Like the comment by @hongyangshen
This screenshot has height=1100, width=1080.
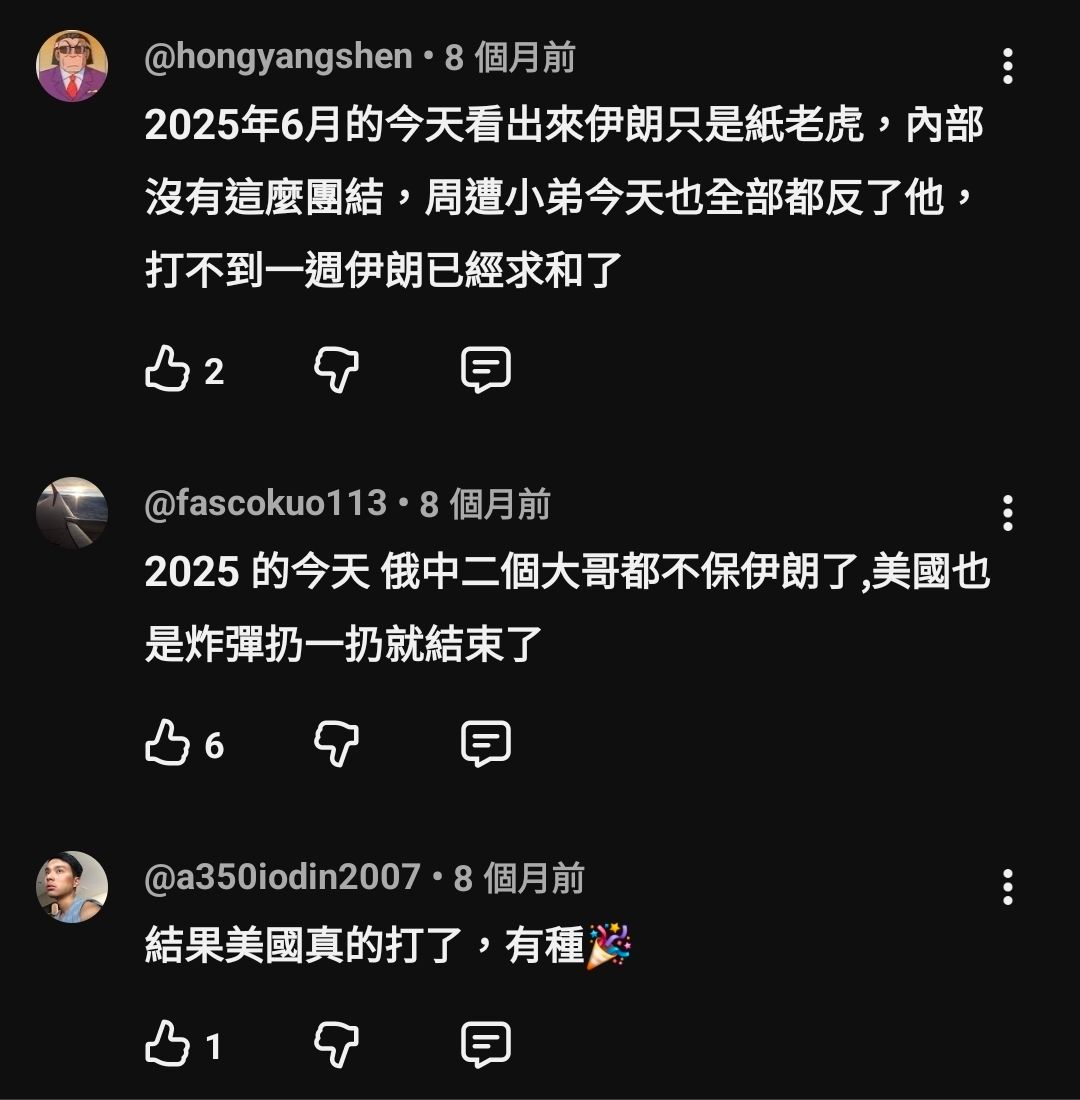coord(168,371)
